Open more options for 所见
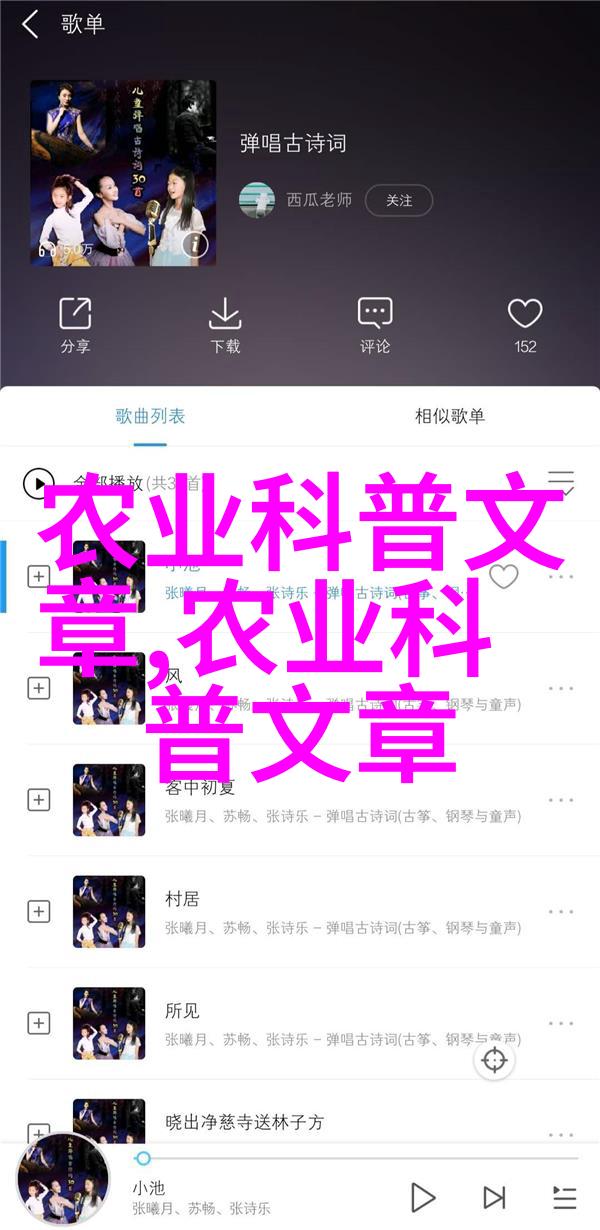 tap(561, 1023)
